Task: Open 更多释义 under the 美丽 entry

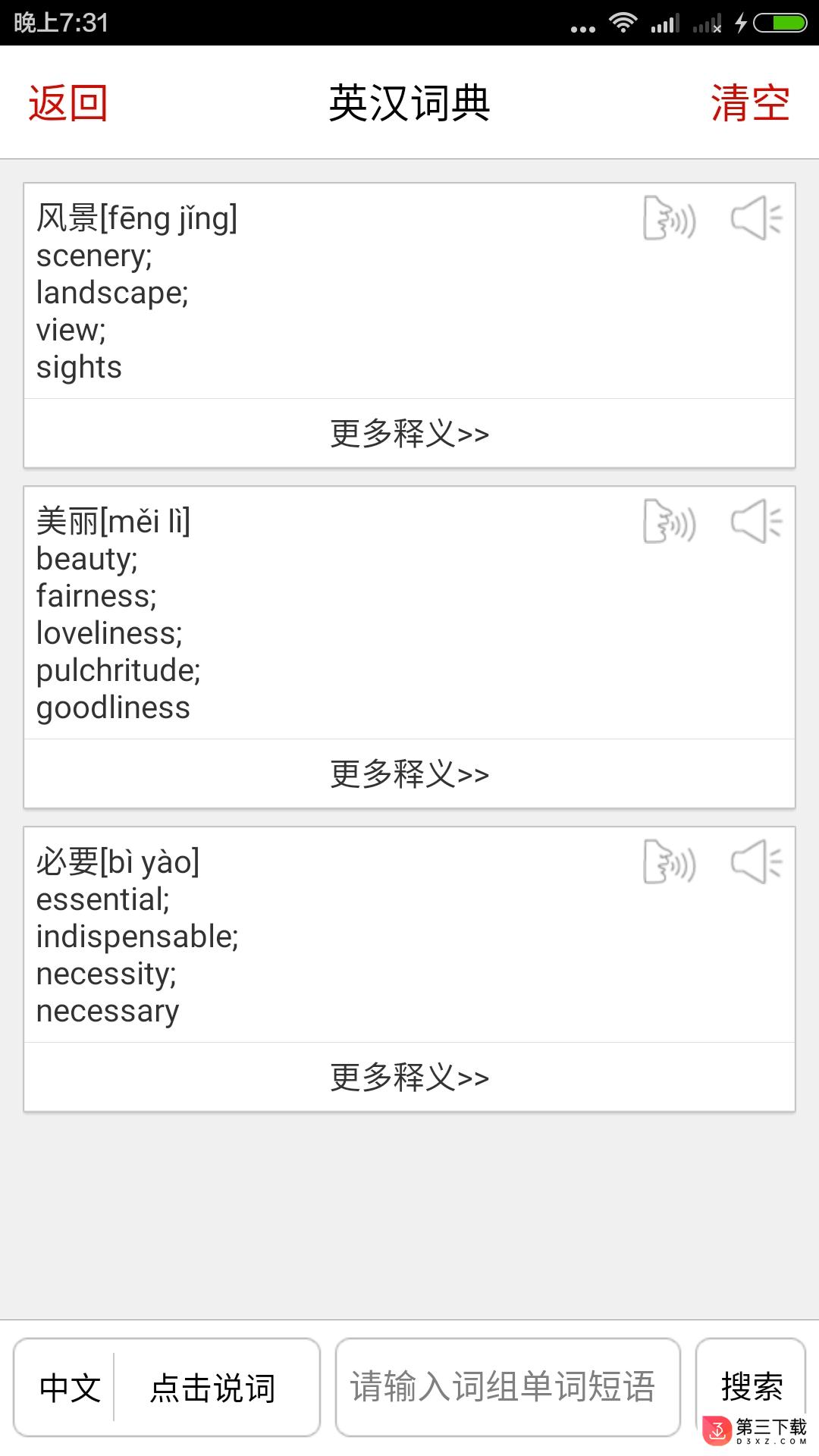Action: [x=409, y=773]
